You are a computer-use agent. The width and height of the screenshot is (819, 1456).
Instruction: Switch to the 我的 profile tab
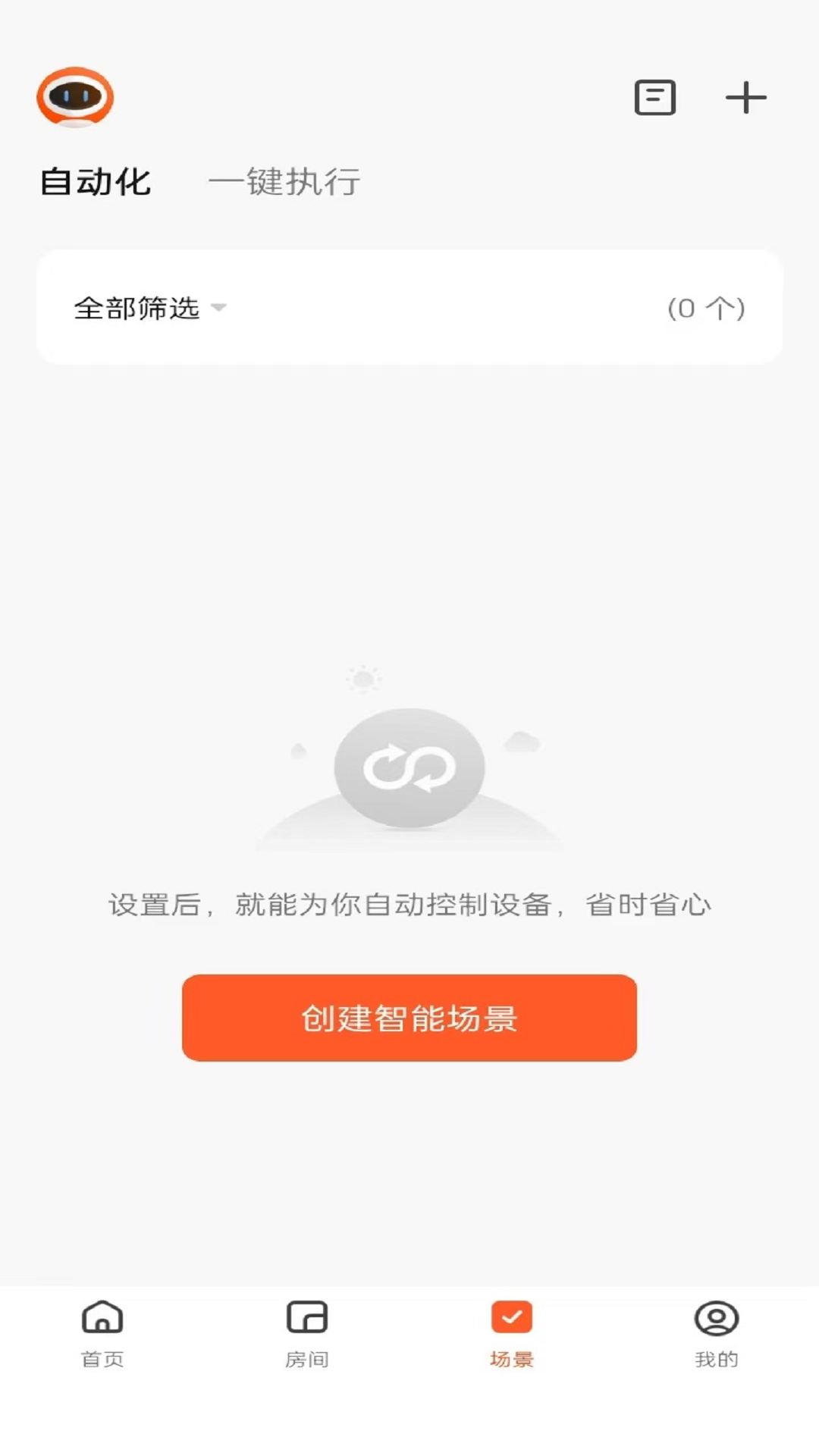(717, 1334)
